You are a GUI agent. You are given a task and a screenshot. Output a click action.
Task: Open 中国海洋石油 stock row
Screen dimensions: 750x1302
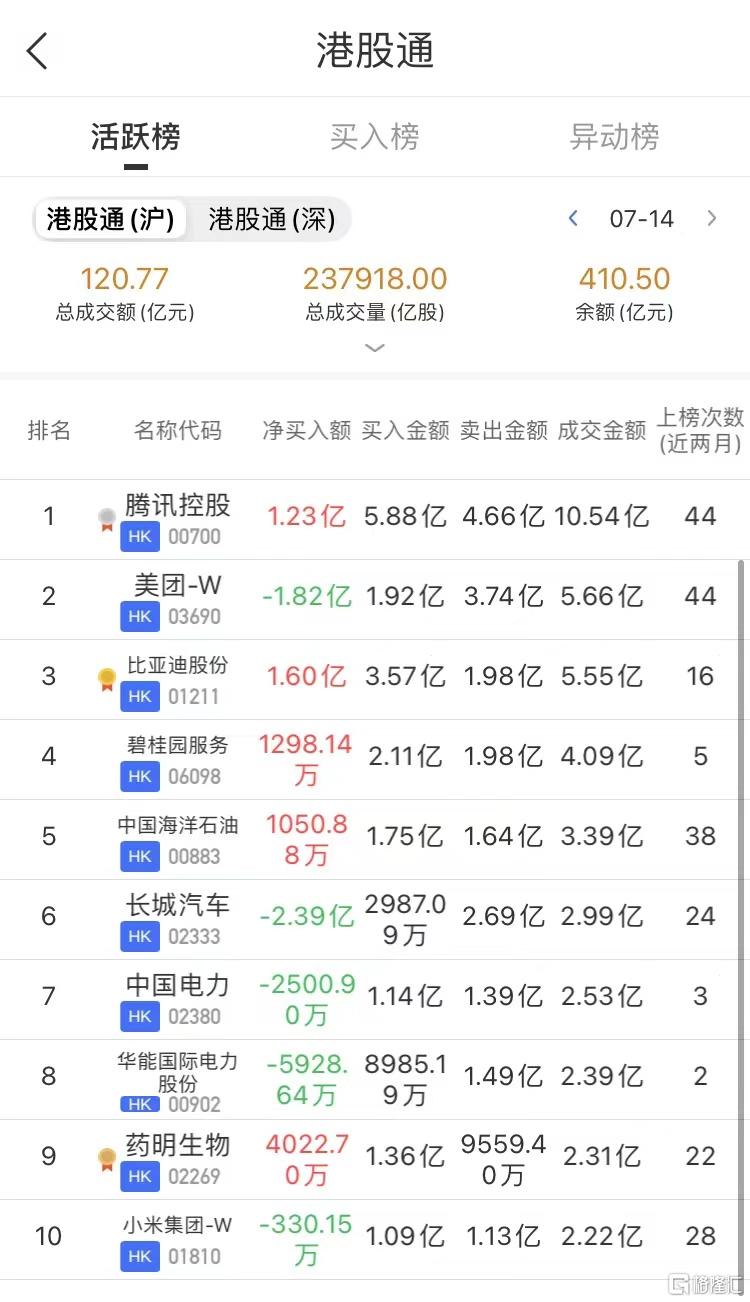[375, 839]
